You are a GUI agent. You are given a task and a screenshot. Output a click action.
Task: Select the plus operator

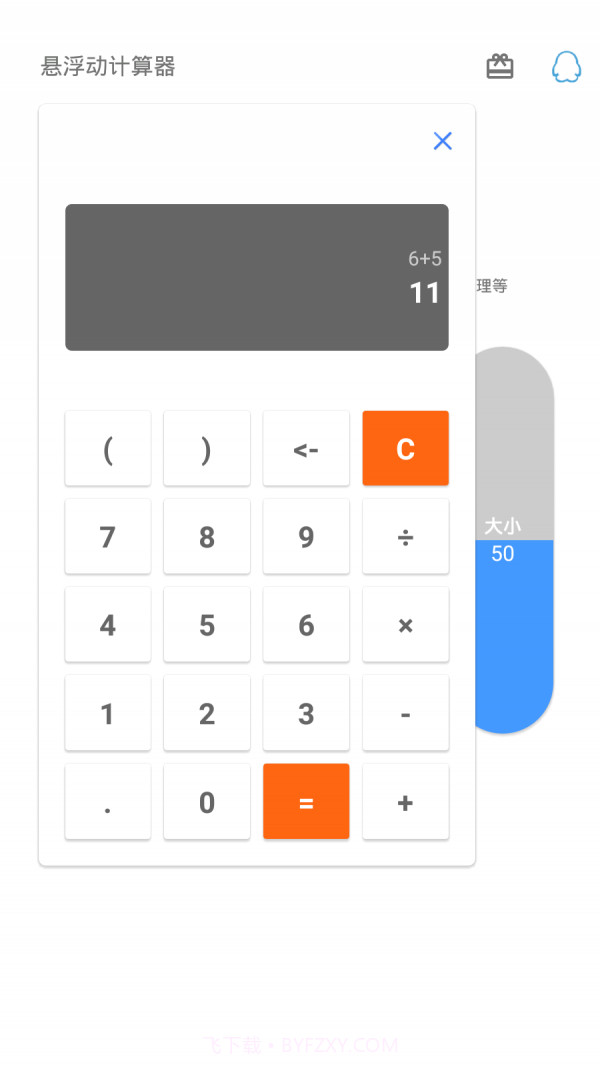(405, 802)
